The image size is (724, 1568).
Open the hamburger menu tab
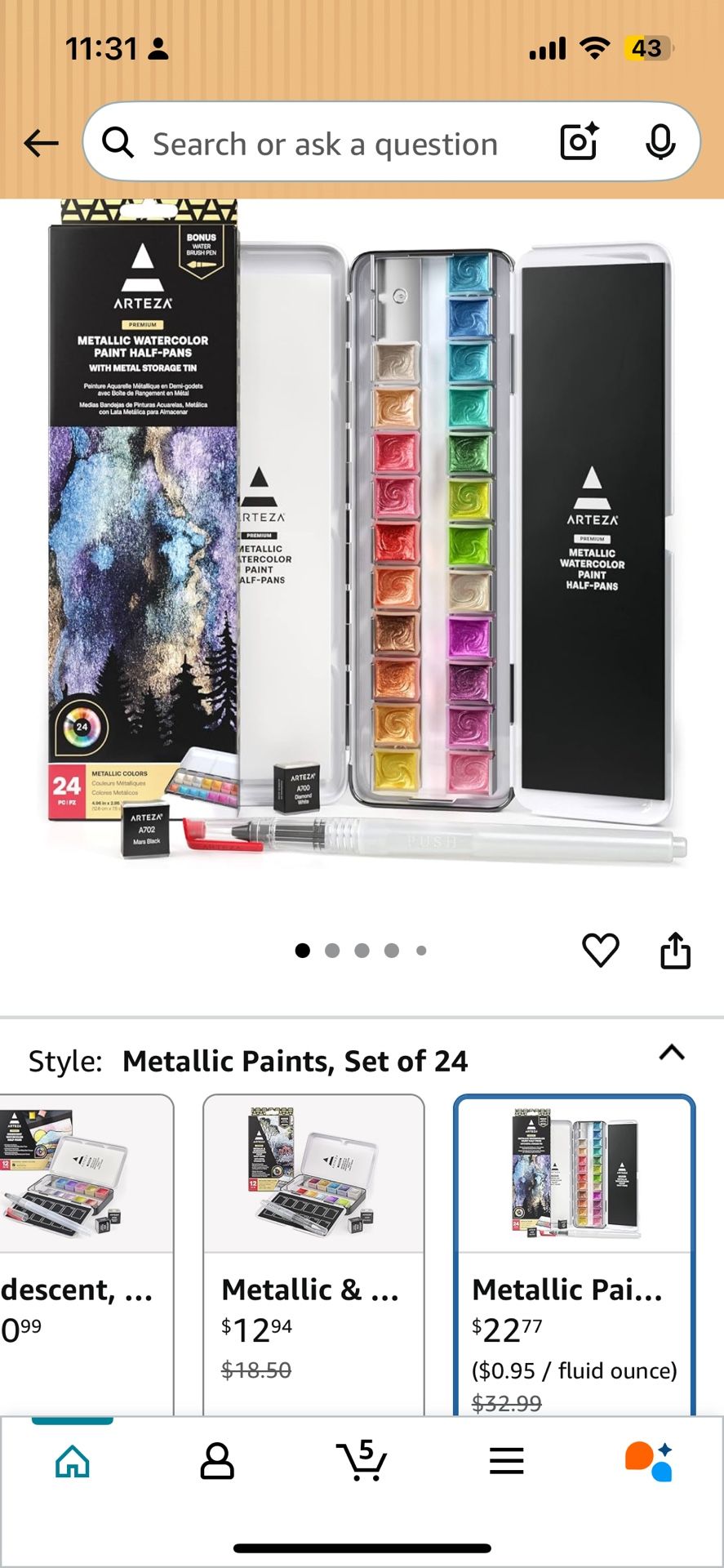506,1461
